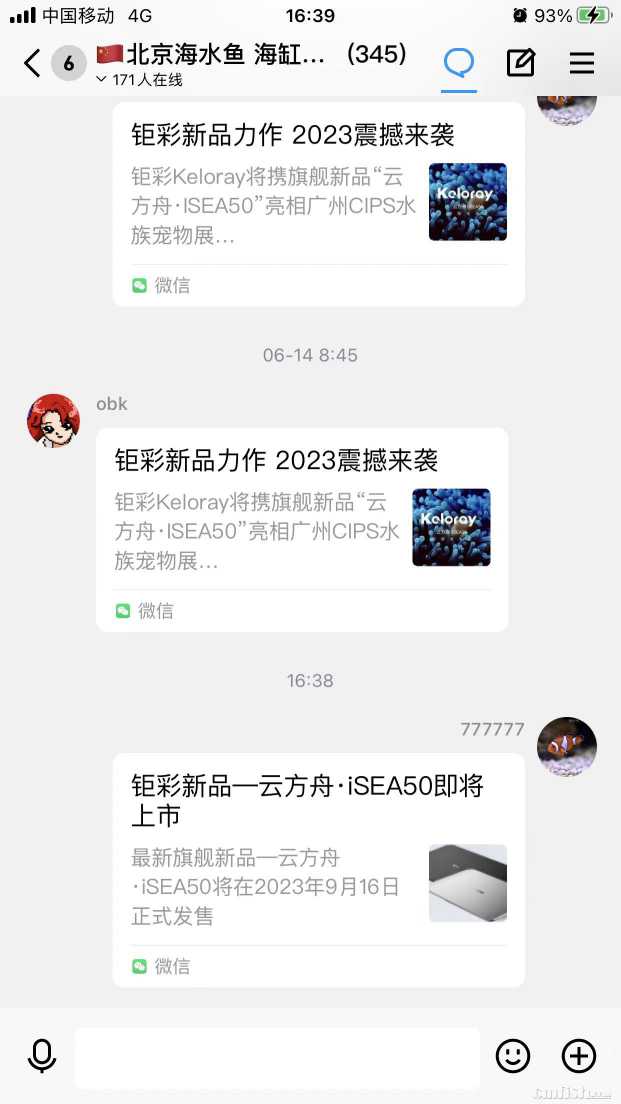Switch to voice input with microphone icon
This screenshot has height=1104, width=621.
pos(42,1056)
